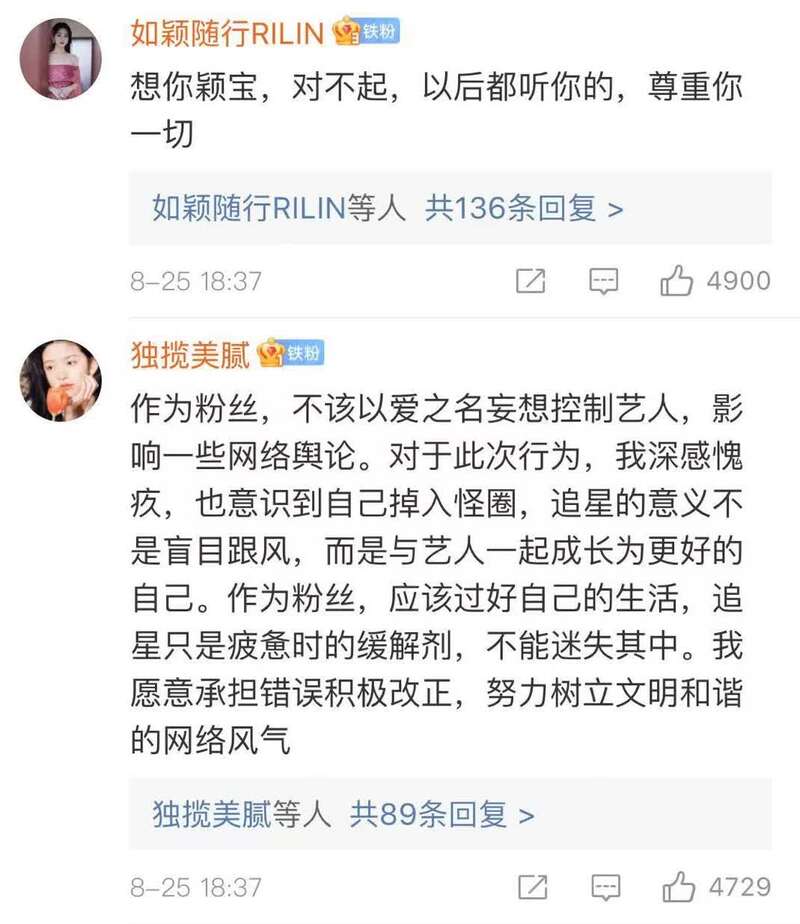Reply to 独揽美腻's comment
The height and width of the screenshot is (924, 800).
tap(605, 887)
